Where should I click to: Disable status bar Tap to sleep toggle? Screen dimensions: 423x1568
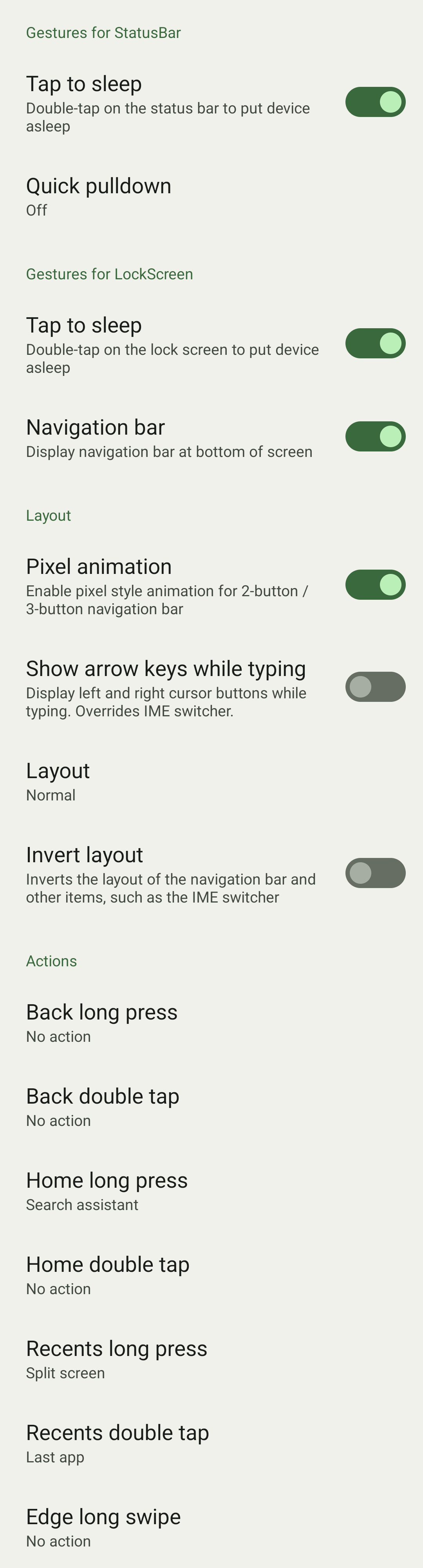375,102
